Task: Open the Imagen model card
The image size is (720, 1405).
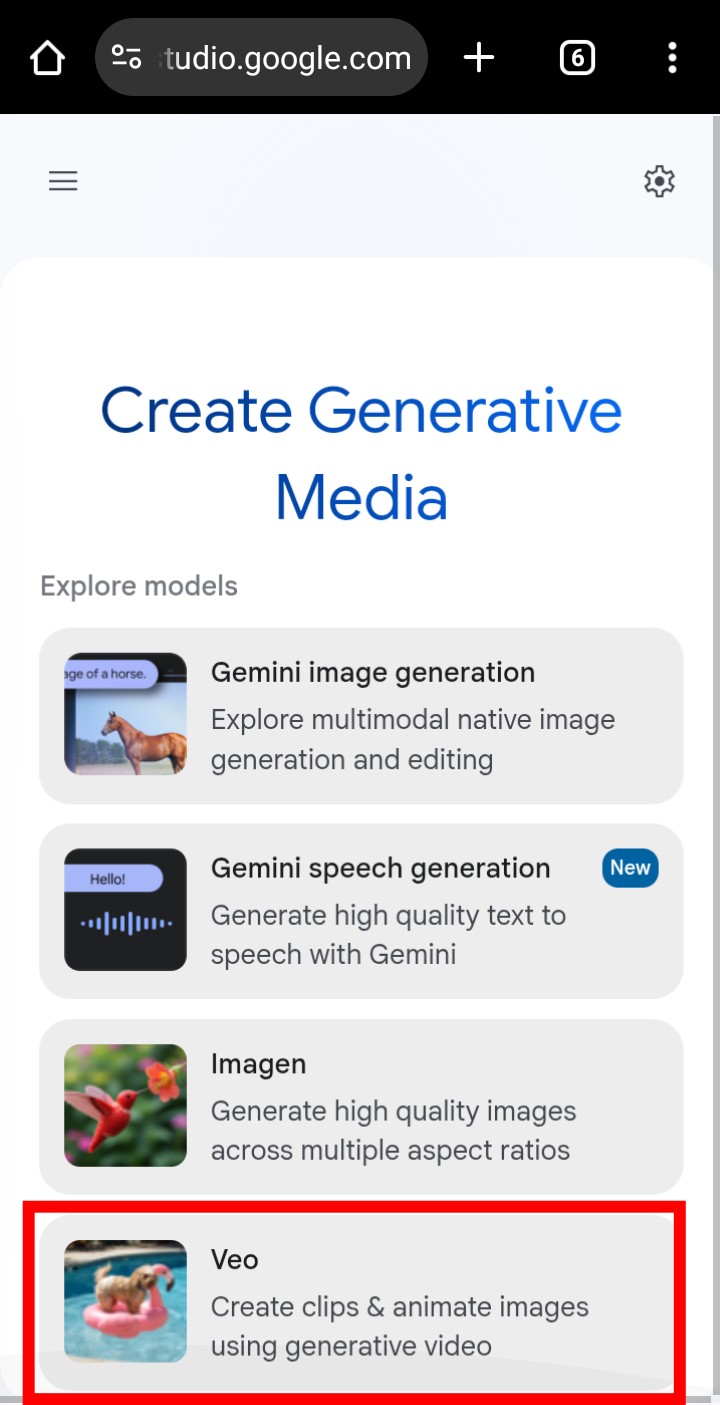Action: [361, 1107]
